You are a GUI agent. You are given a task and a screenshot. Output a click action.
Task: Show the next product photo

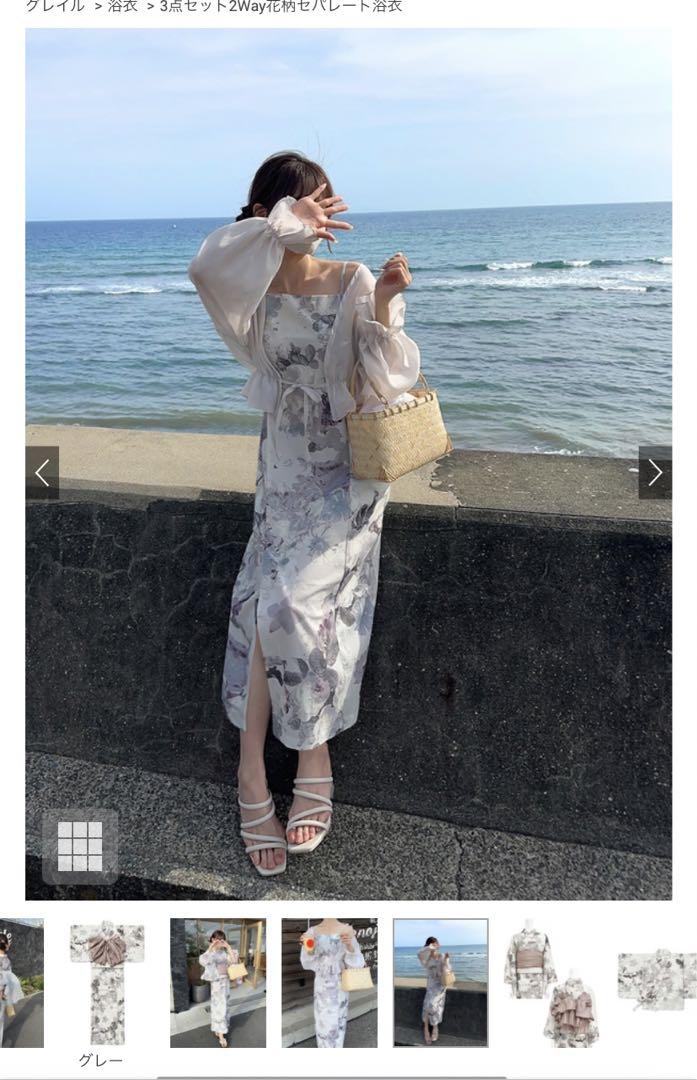coord(655,472)
